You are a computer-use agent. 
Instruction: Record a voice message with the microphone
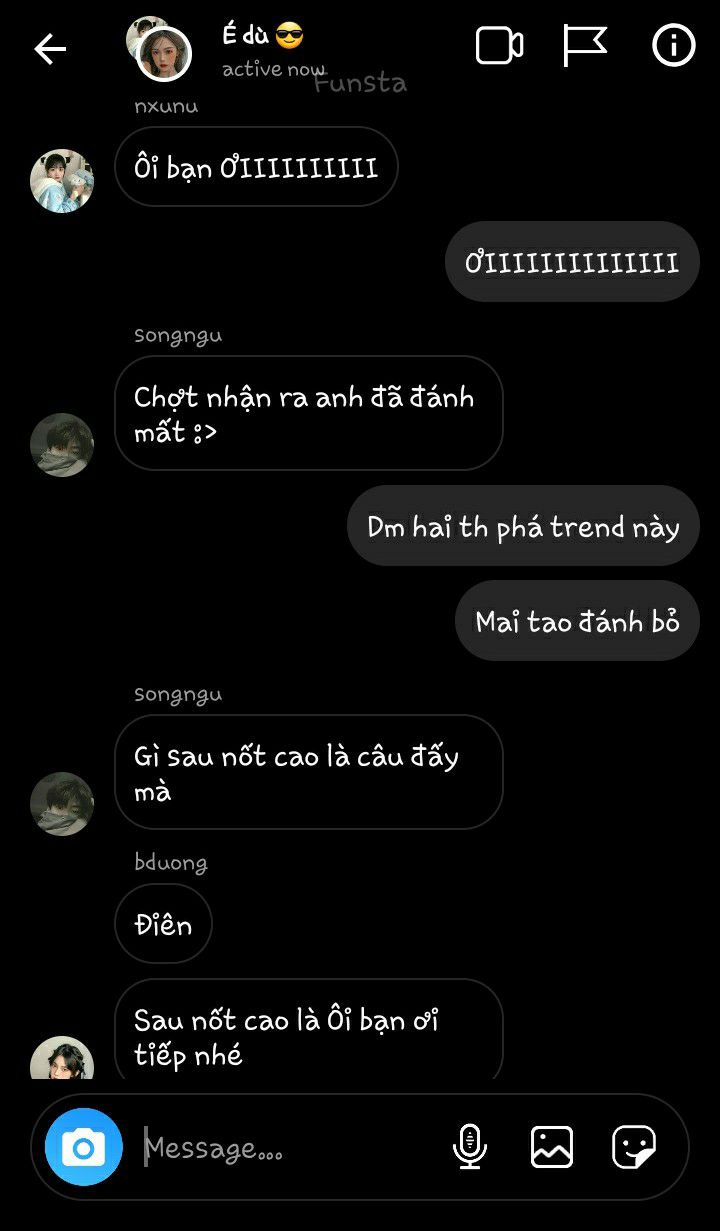click(470, 1147)
